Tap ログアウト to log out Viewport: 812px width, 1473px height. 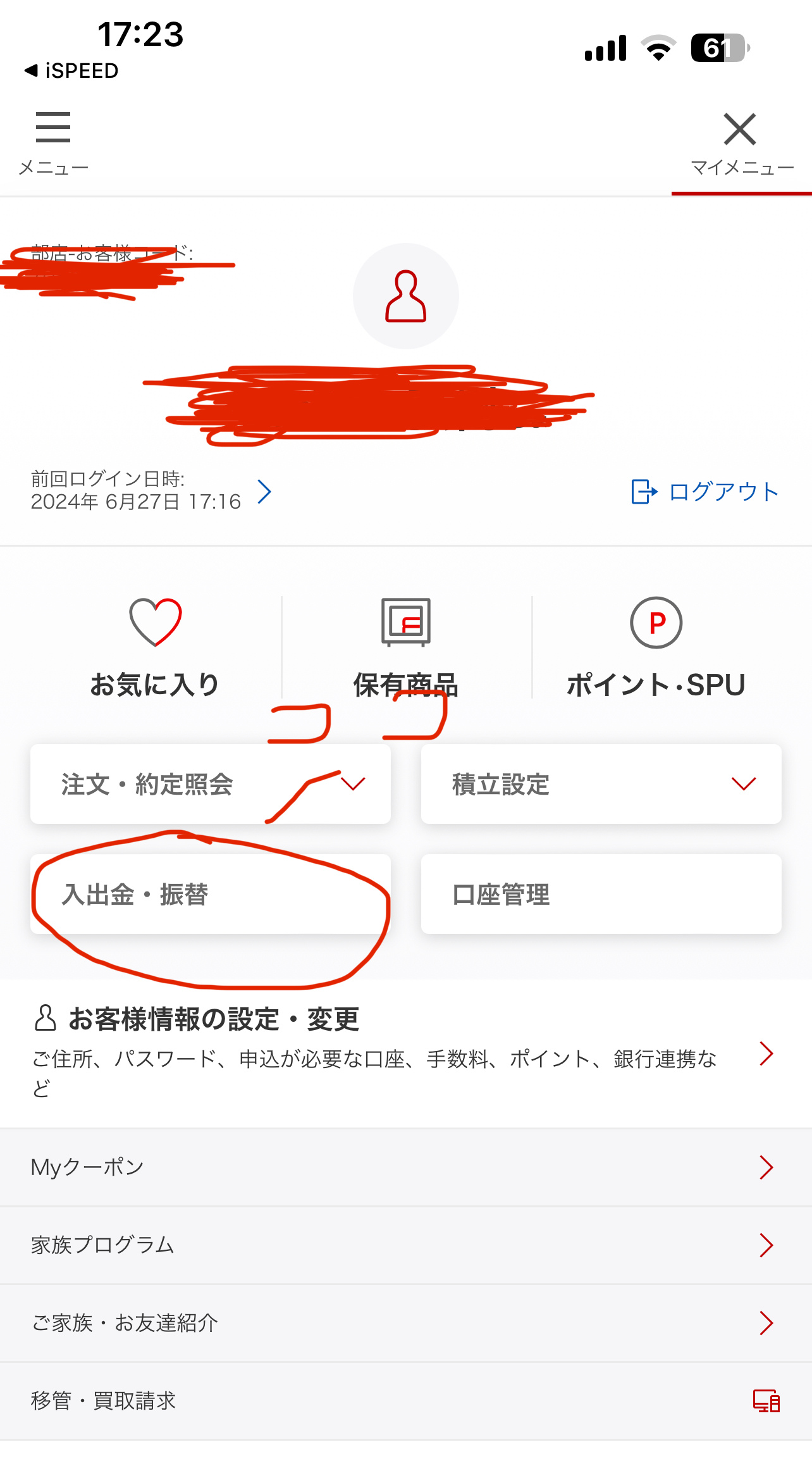click(704, 492)
